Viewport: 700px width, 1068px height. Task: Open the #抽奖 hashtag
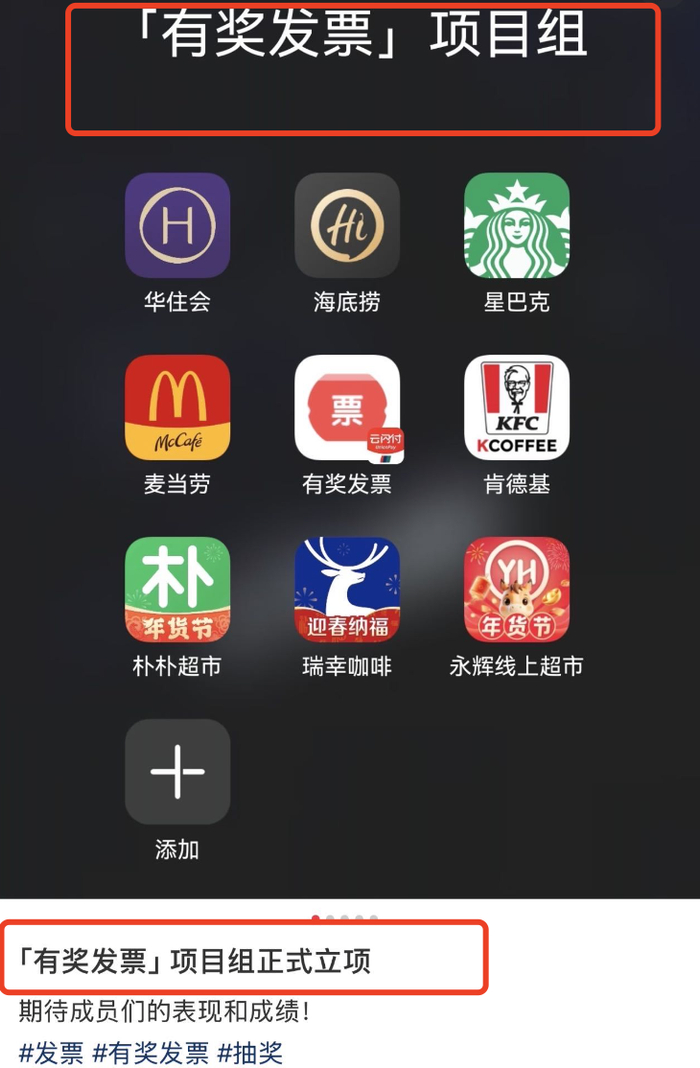(x=249, y=1052)
